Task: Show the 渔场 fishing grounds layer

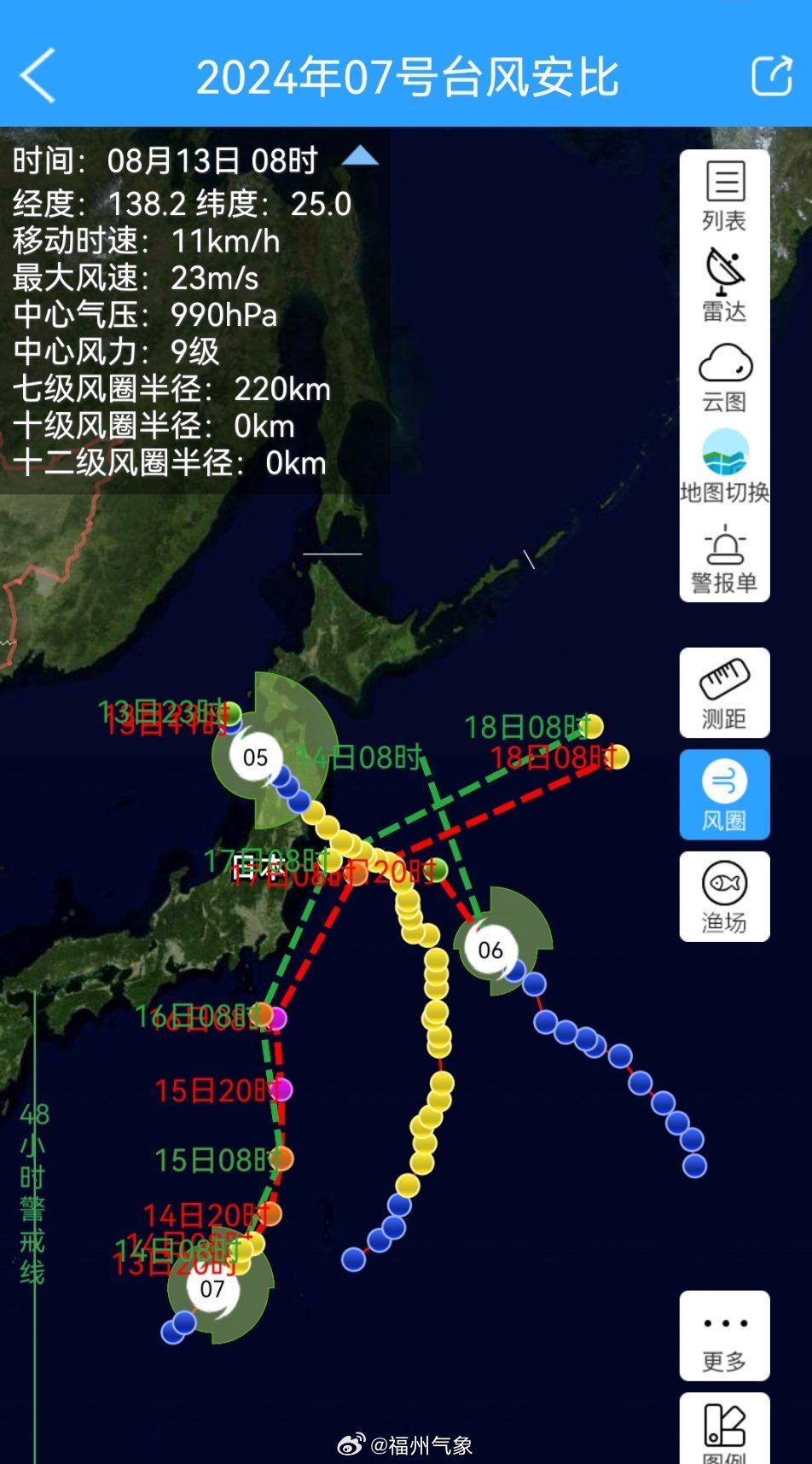Action: pos(724,897)
